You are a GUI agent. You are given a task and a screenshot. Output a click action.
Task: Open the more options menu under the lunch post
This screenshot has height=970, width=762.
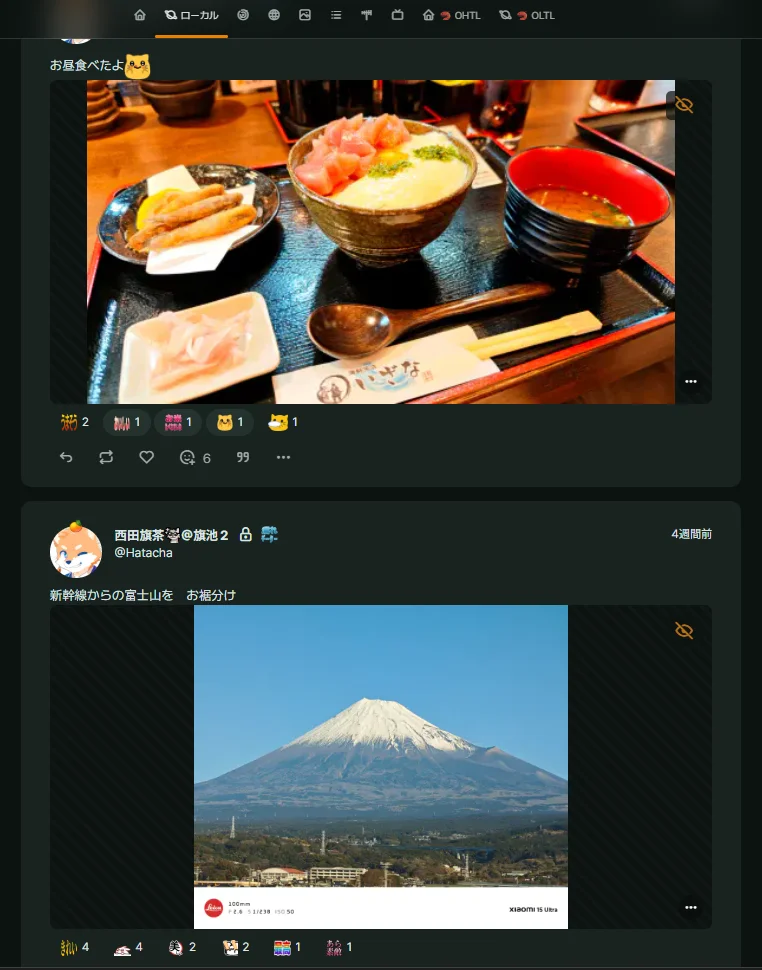pos(283,457)
